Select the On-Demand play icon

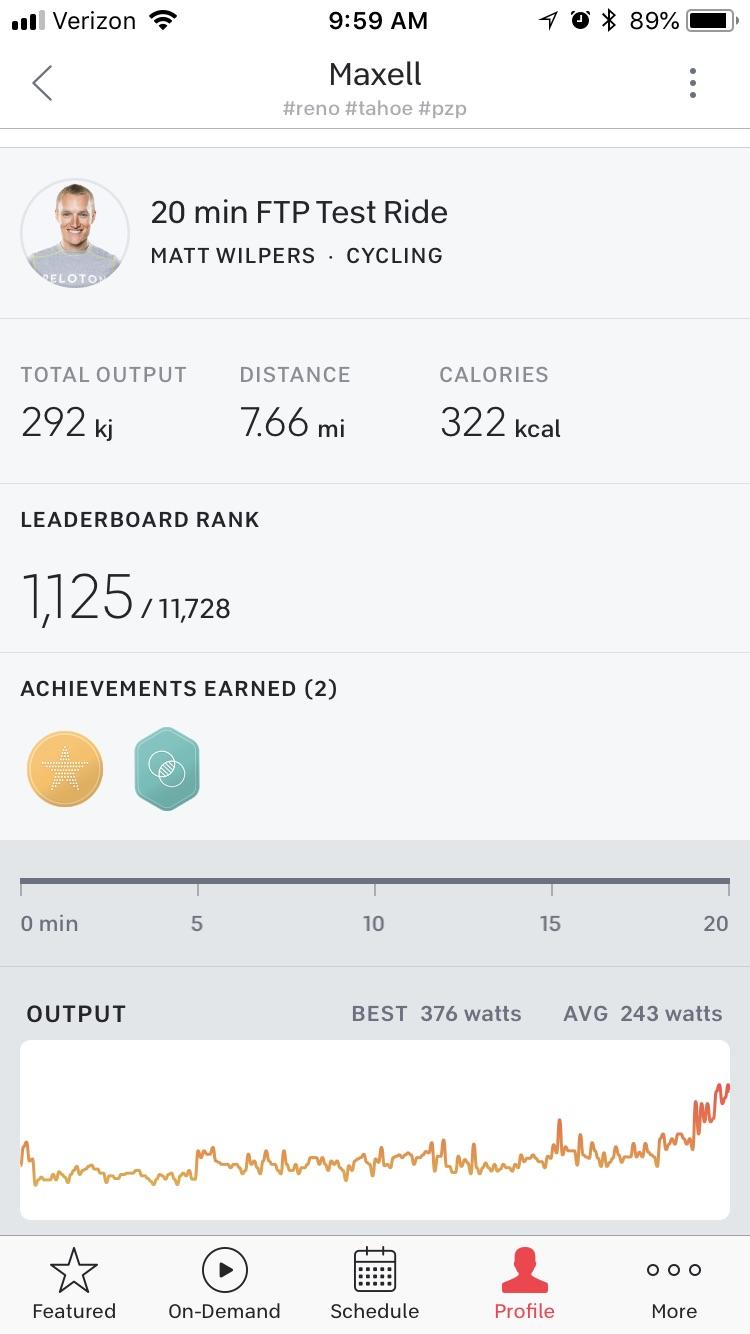(x=224, y=1272)
